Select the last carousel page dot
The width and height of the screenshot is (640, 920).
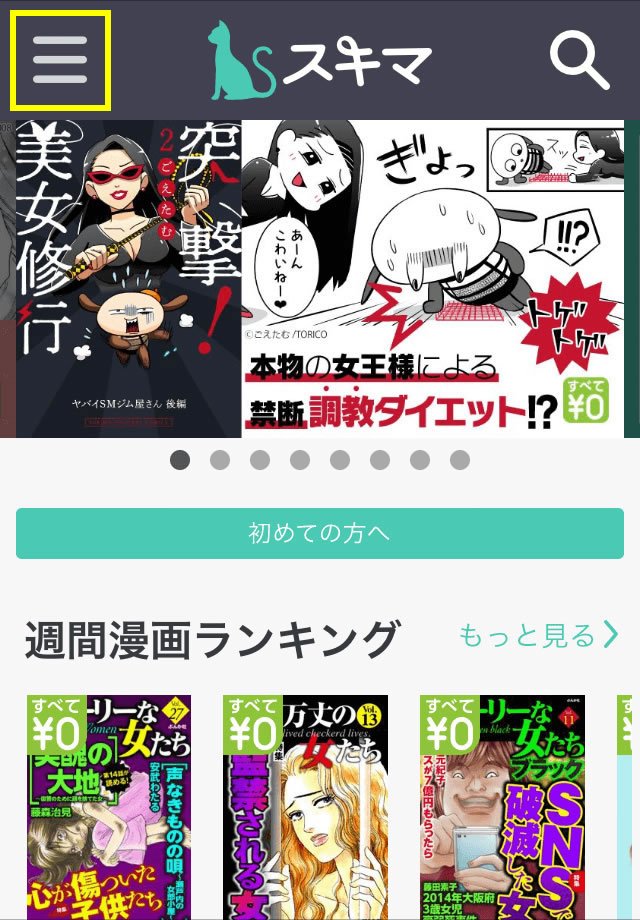tap(460, 460)
